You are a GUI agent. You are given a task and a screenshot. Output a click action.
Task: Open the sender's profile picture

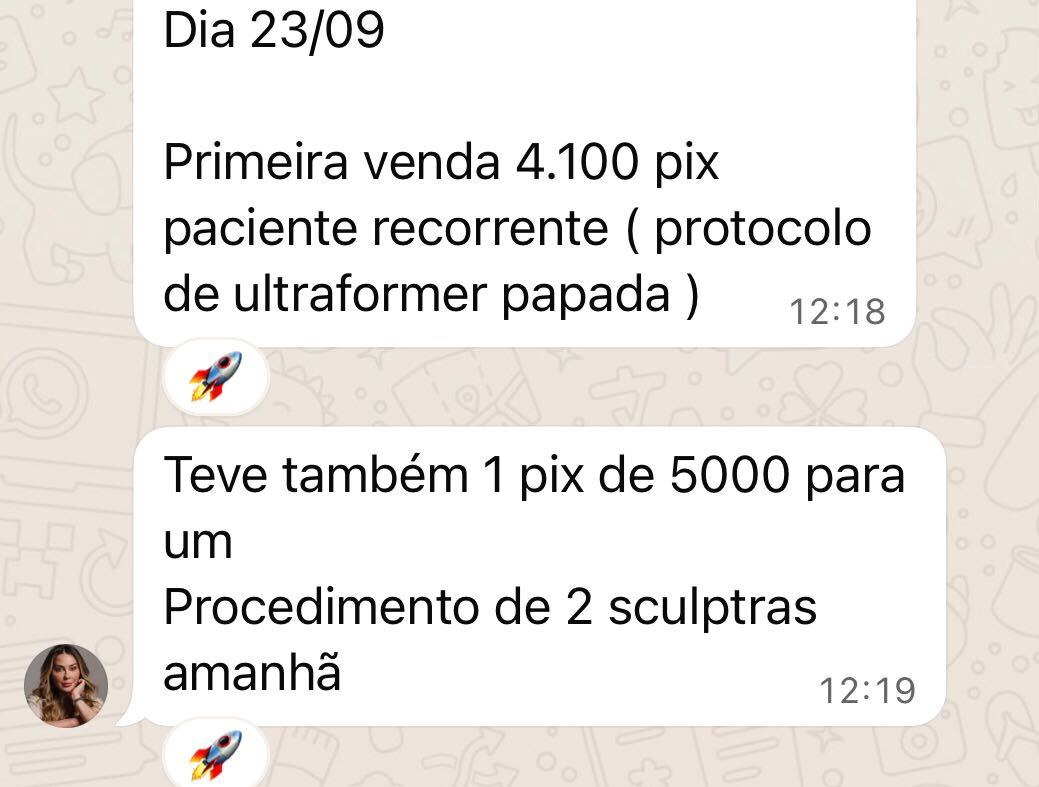tap(66, 685)
